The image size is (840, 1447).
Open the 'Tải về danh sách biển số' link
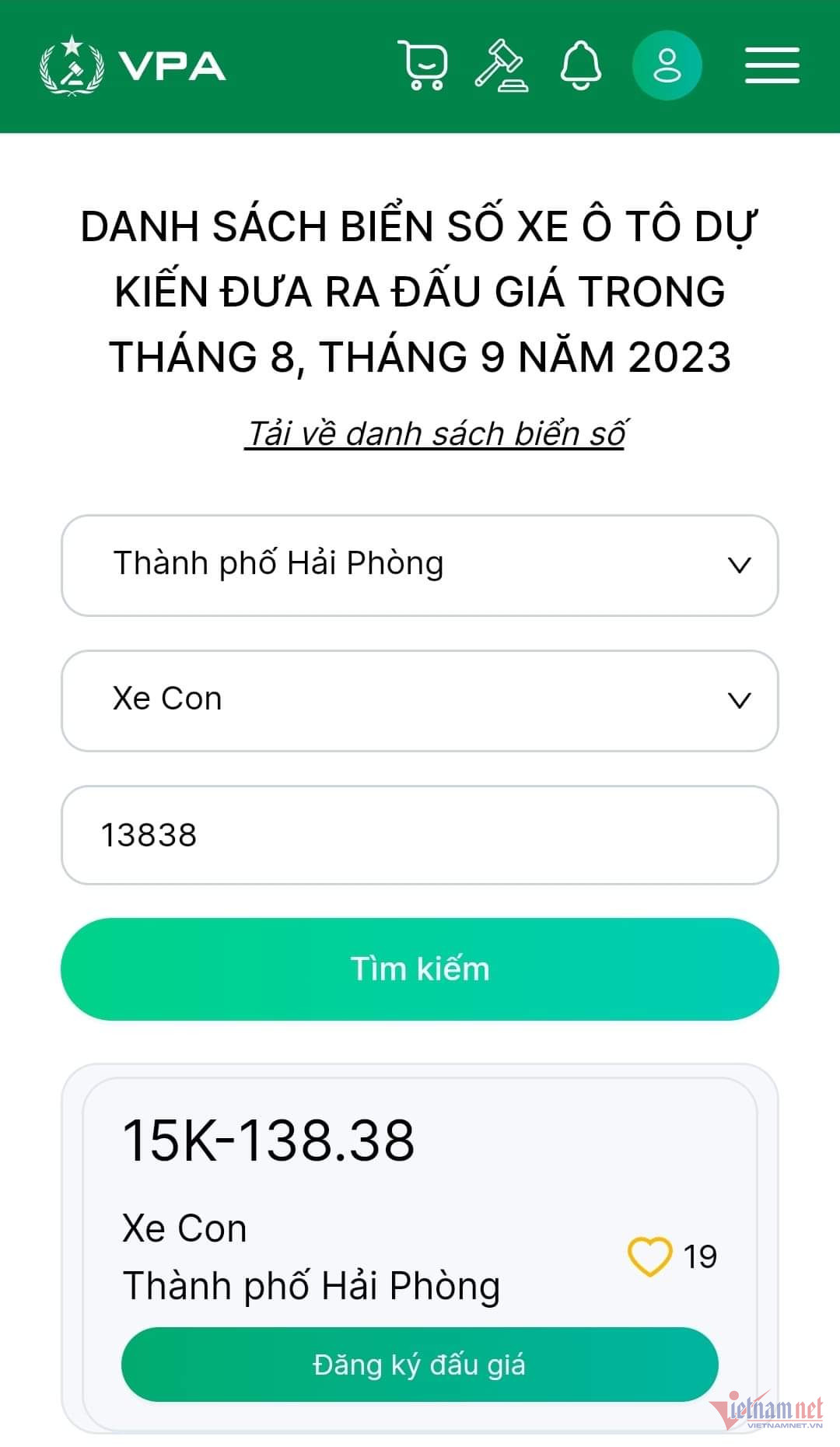coord(436,434)
